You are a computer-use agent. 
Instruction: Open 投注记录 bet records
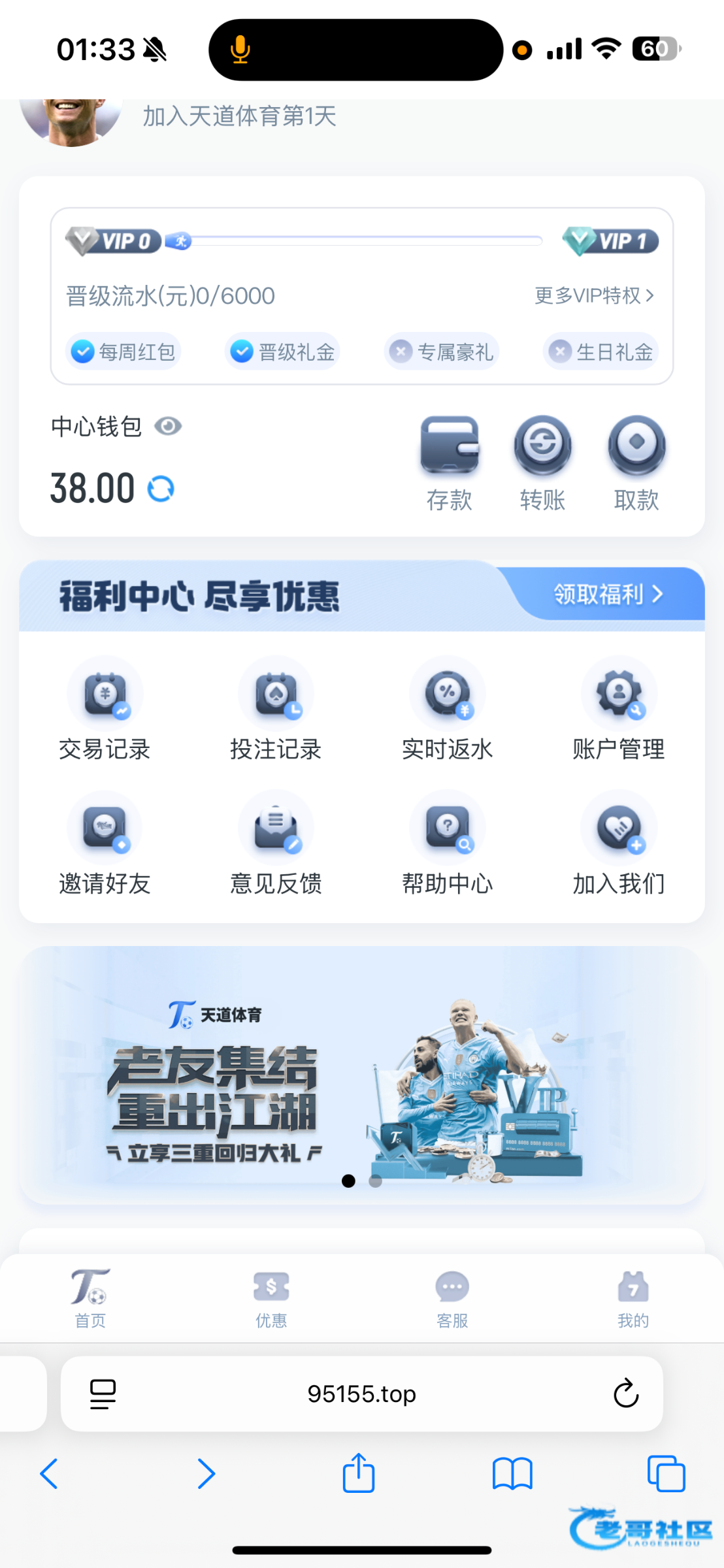(276, 709)
